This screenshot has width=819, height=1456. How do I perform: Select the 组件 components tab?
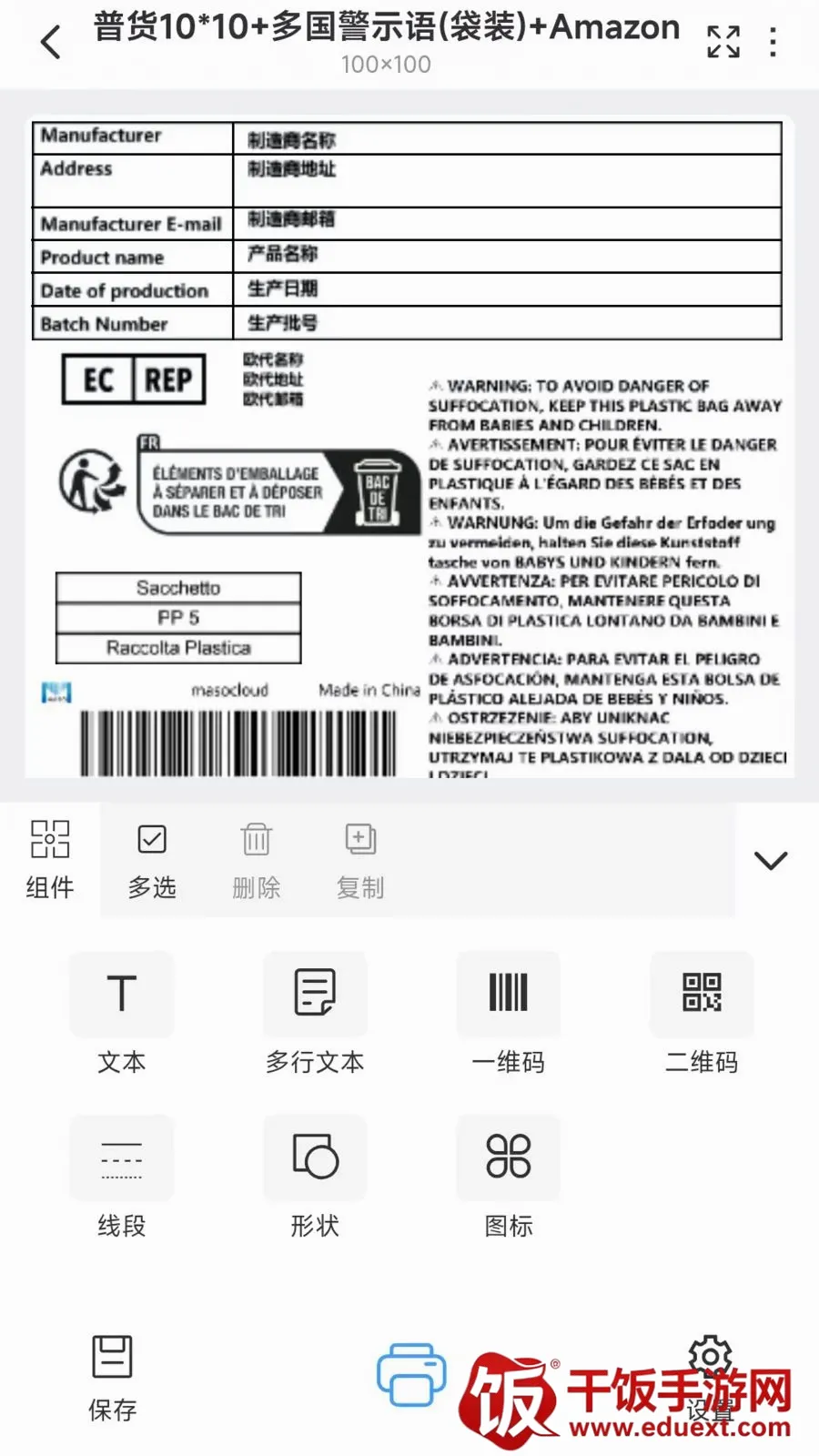pyautogui.click(x=50, y=859)
